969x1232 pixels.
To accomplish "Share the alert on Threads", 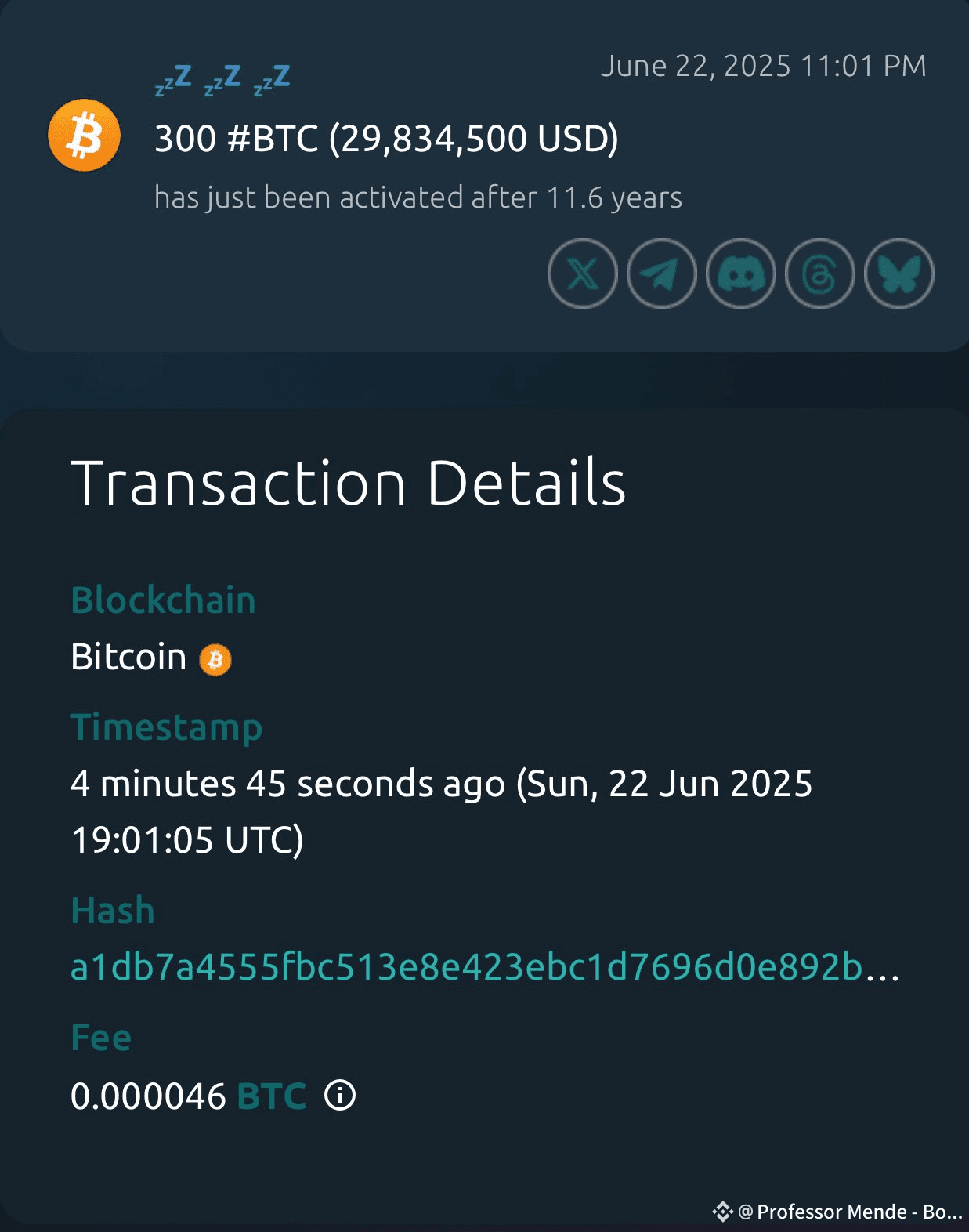I will [819, 274].
